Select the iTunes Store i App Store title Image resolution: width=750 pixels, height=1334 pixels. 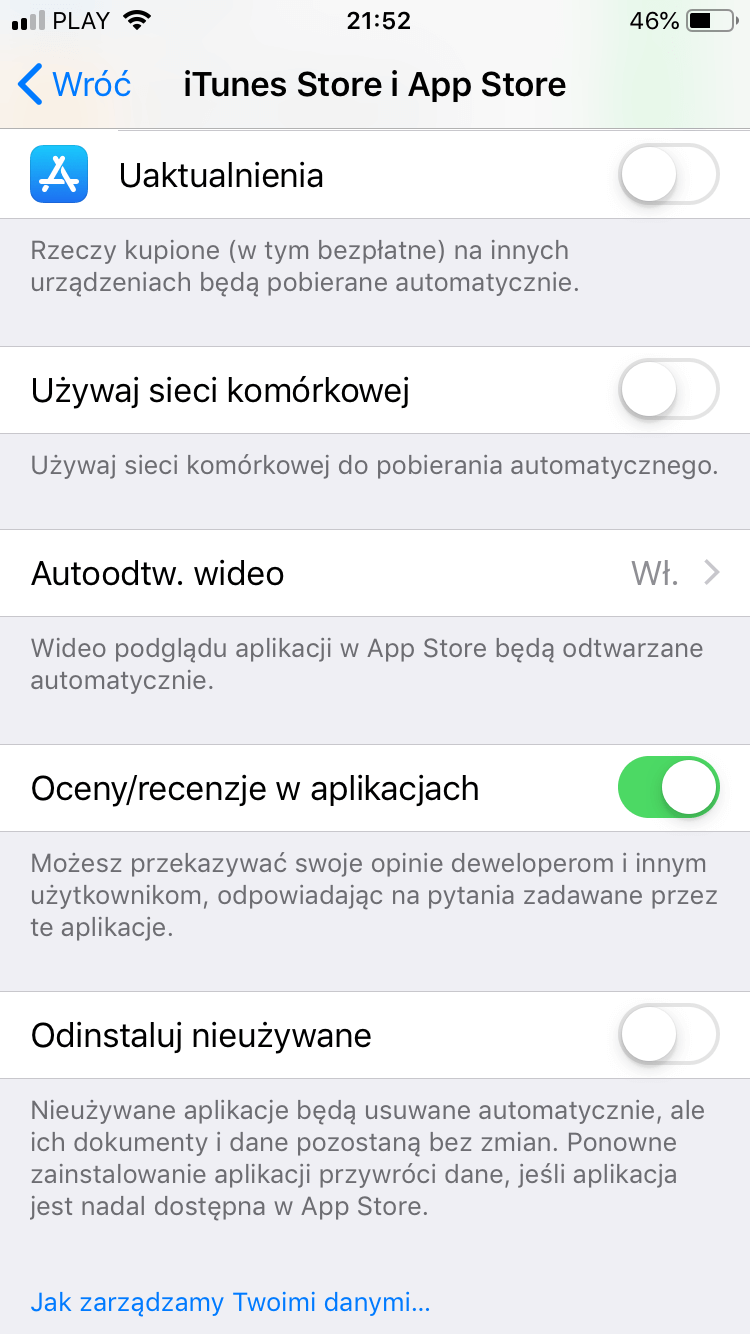(x=375, y=84)
